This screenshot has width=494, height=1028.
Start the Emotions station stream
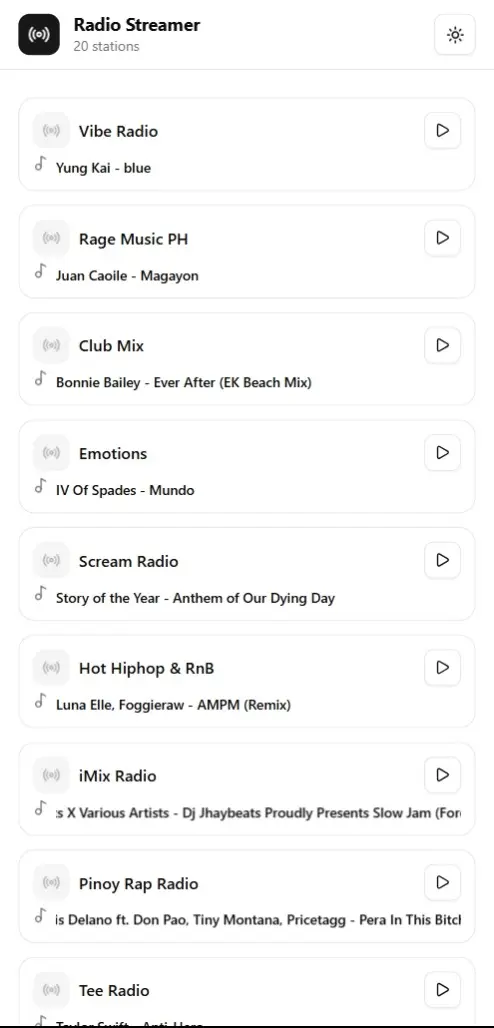coord(442,453)
